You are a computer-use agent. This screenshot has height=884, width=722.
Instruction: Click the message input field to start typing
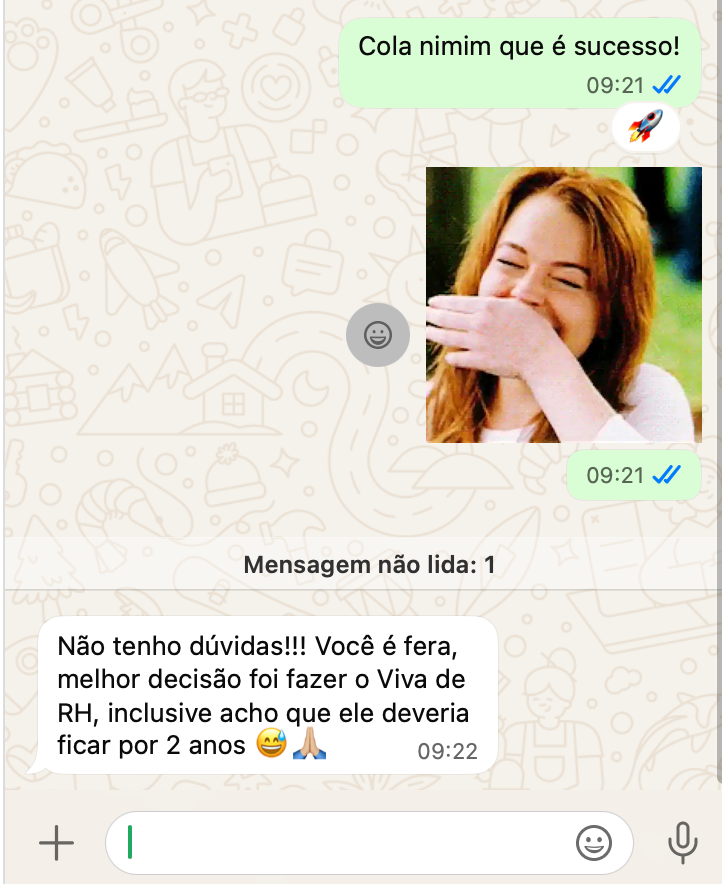tap(360, 843)
